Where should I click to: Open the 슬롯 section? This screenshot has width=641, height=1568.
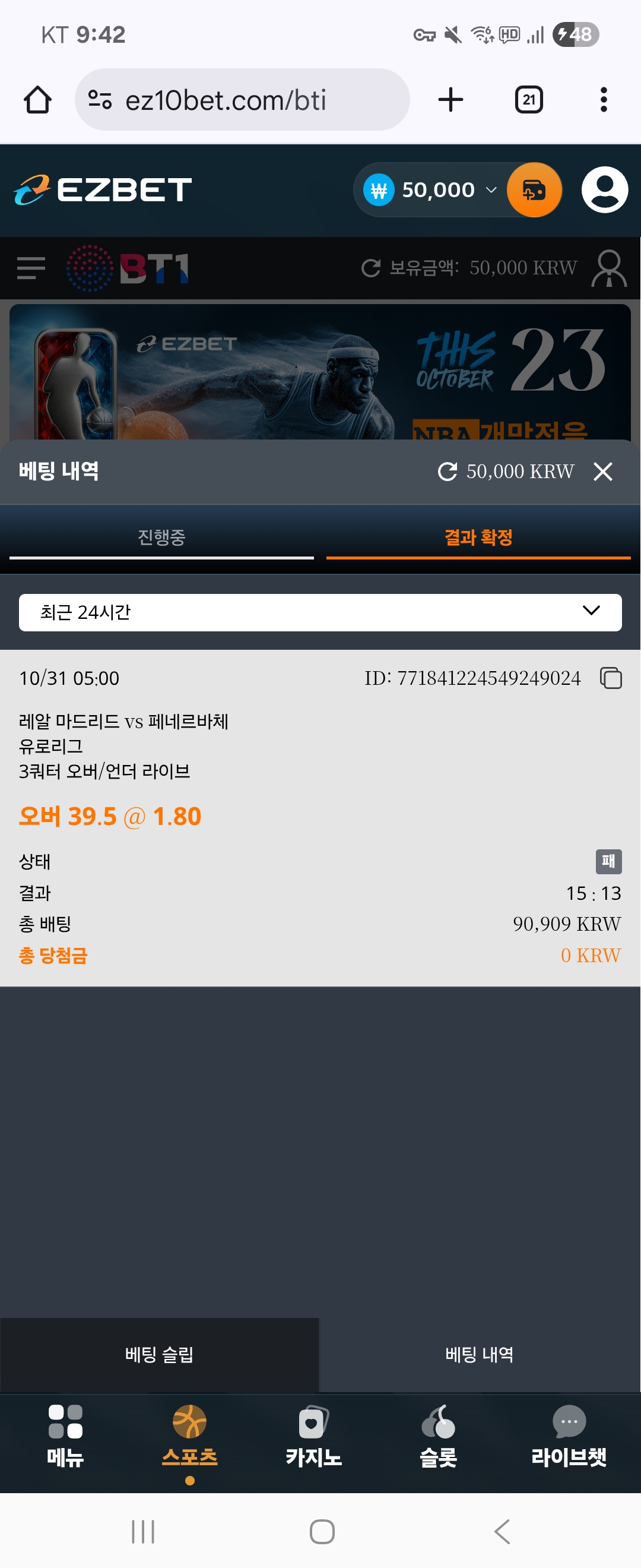(x=438, y=1437)
